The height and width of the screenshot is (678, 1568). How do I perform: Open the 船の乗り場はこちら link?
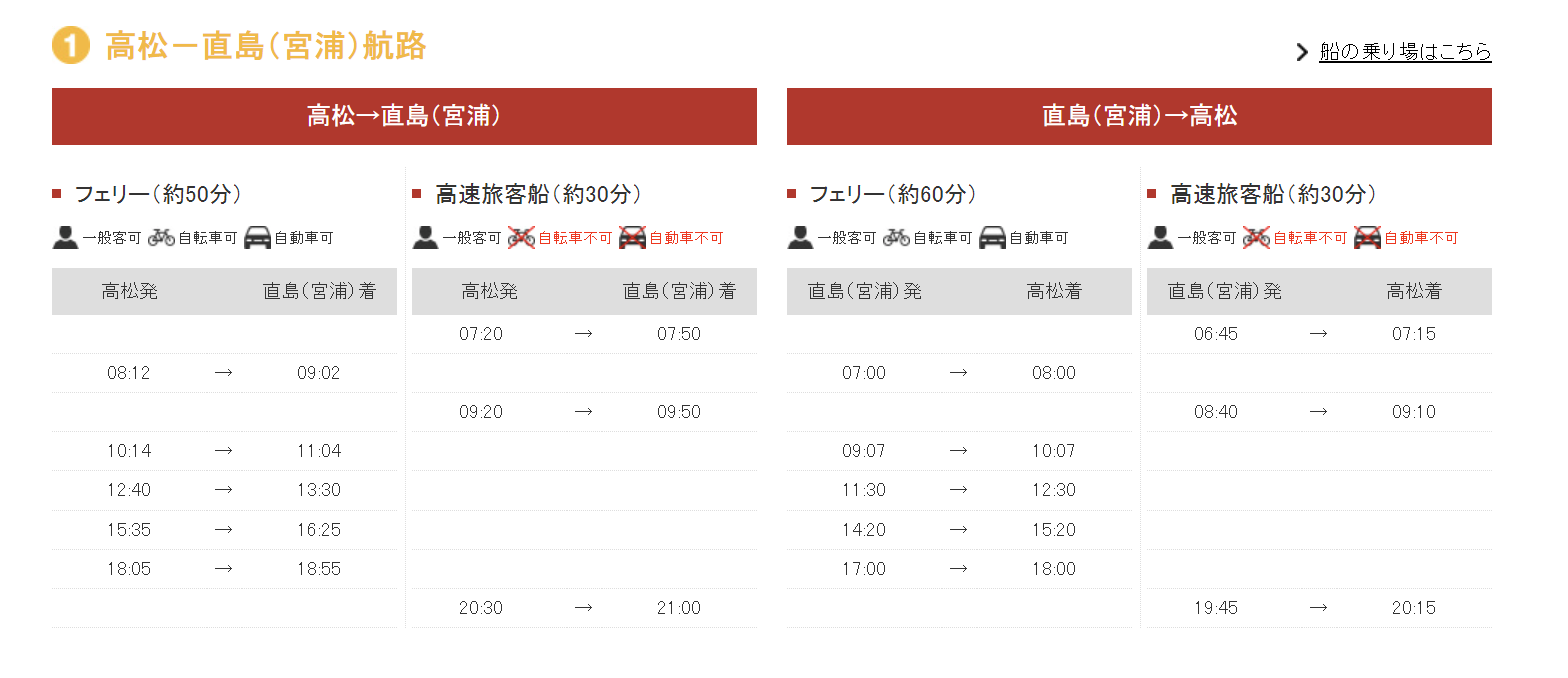click(1404, 52)
